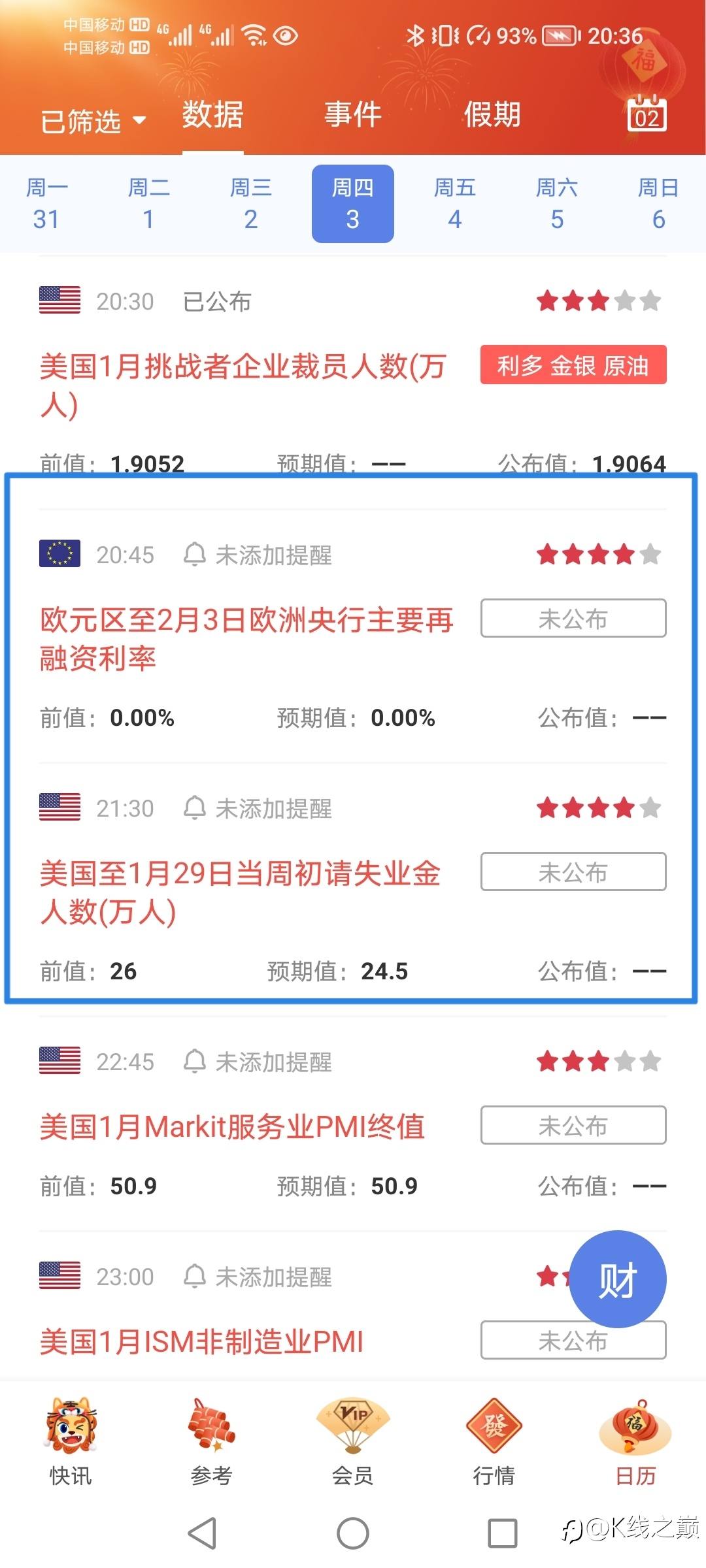Image resolution: width=706 pixels, height=1568 pixels.
Task: Add reminder for 20:45 欧洲央行 rate release
Action: 258,555
